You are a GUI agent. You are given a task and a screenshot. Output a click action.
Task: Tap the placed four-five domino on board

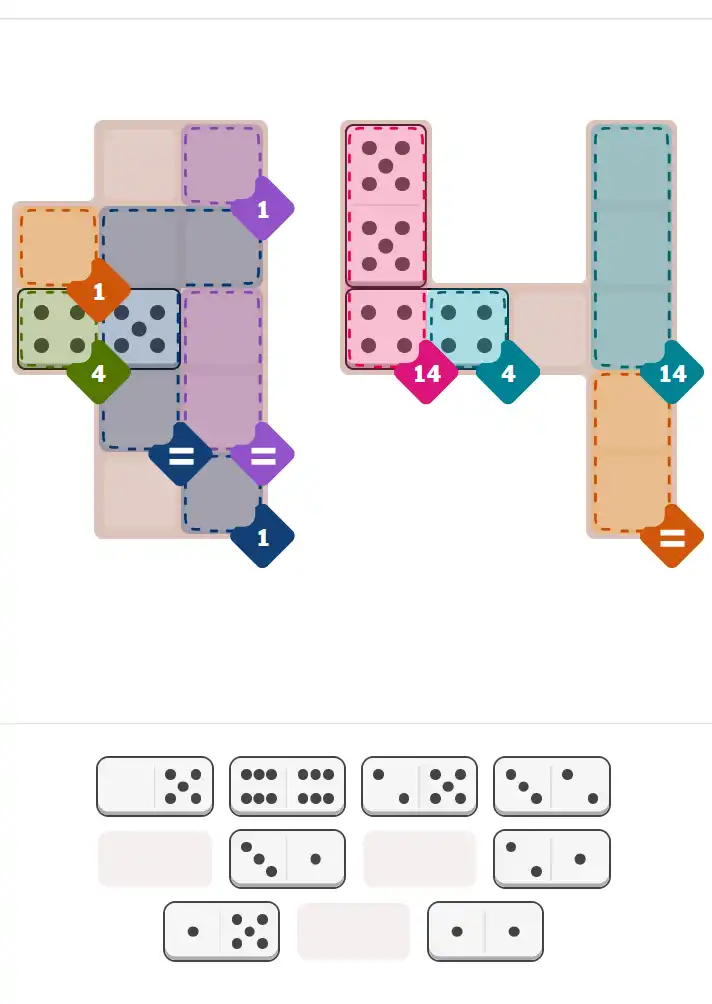click(x=99, y=329)
